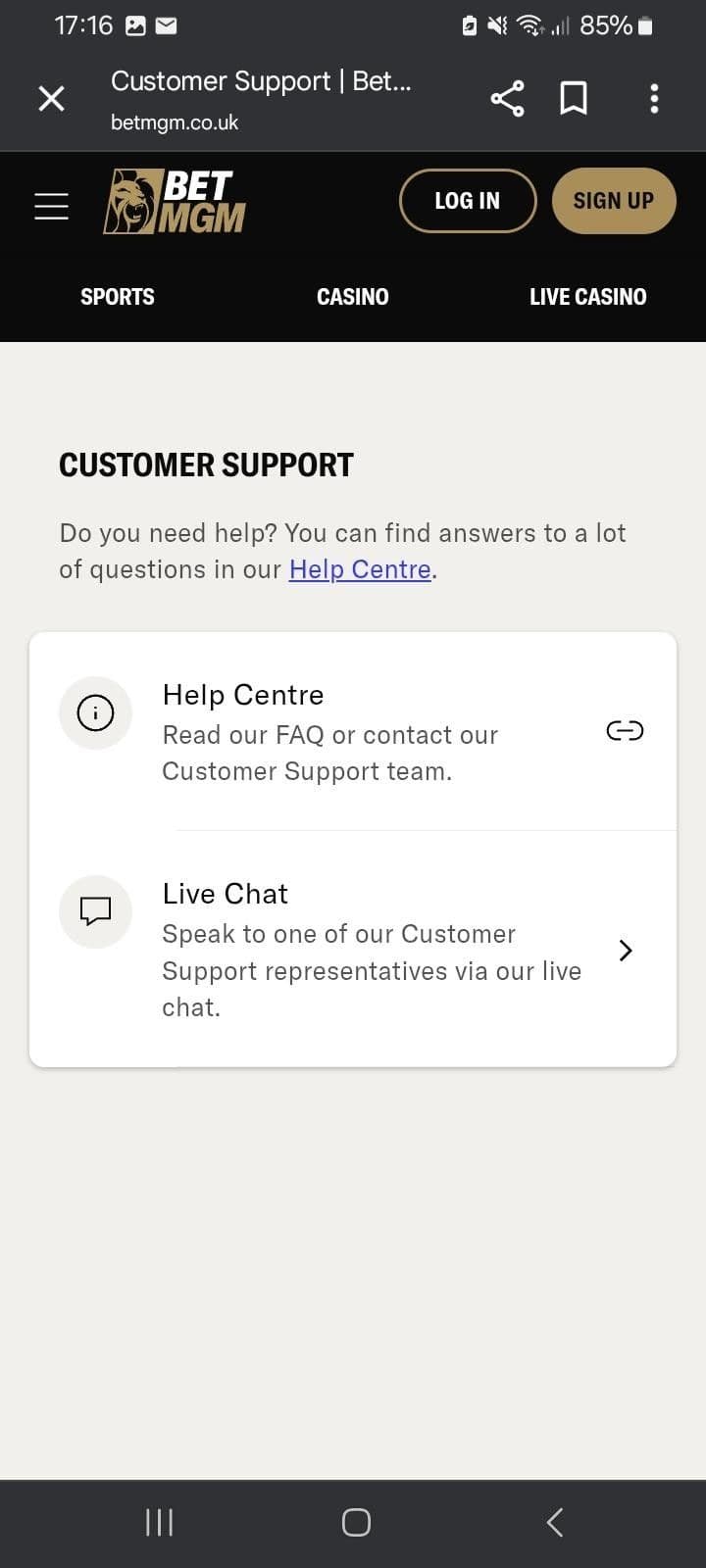Screen dimensions: 706x1568
Task: Click the info icon beside Help Centre
Action: tap(95, 712)
